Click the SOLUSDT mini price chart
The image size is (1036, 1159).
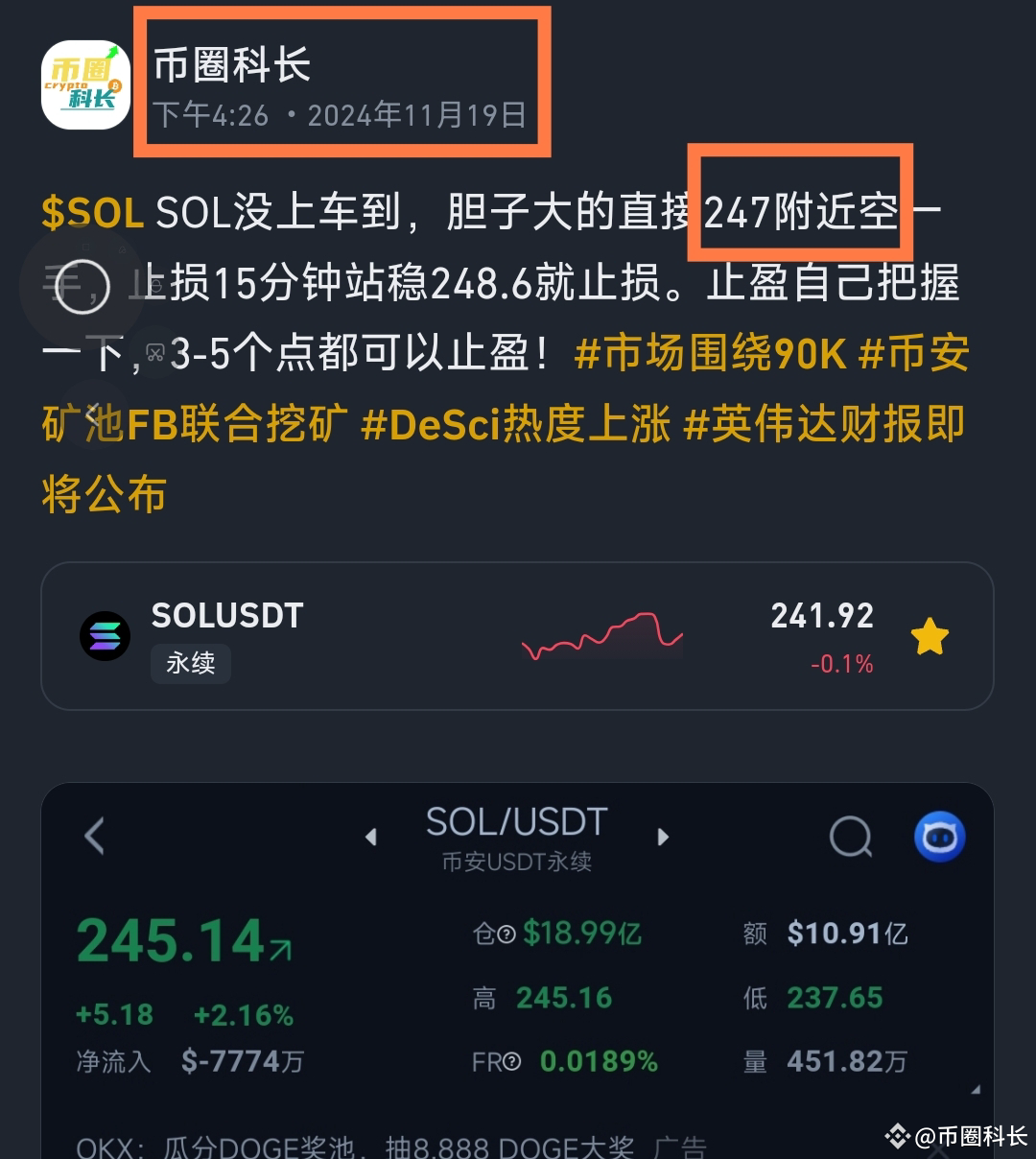tap(602, 636)
